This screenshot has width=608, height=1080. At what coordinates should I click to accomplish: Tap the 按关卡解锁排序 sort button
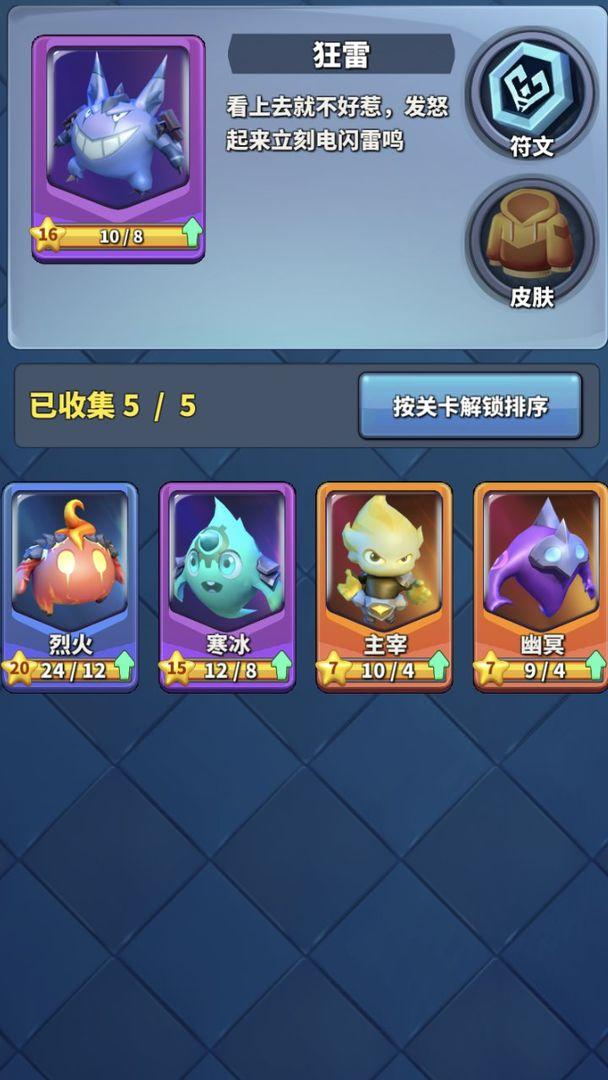point(470,406)
